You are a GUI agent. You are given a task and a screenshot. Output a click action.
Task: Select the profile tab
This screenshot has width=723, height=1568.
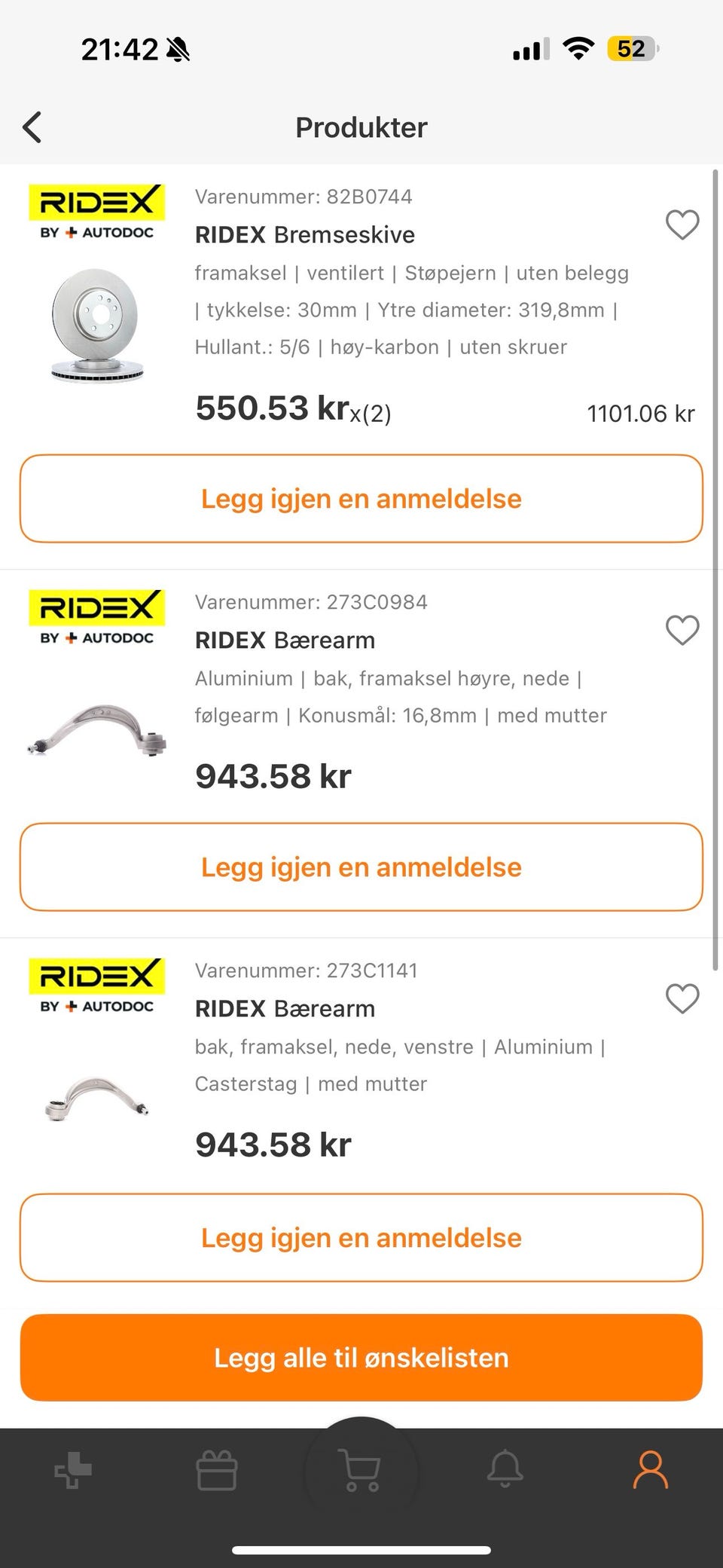coord(651,1470)
